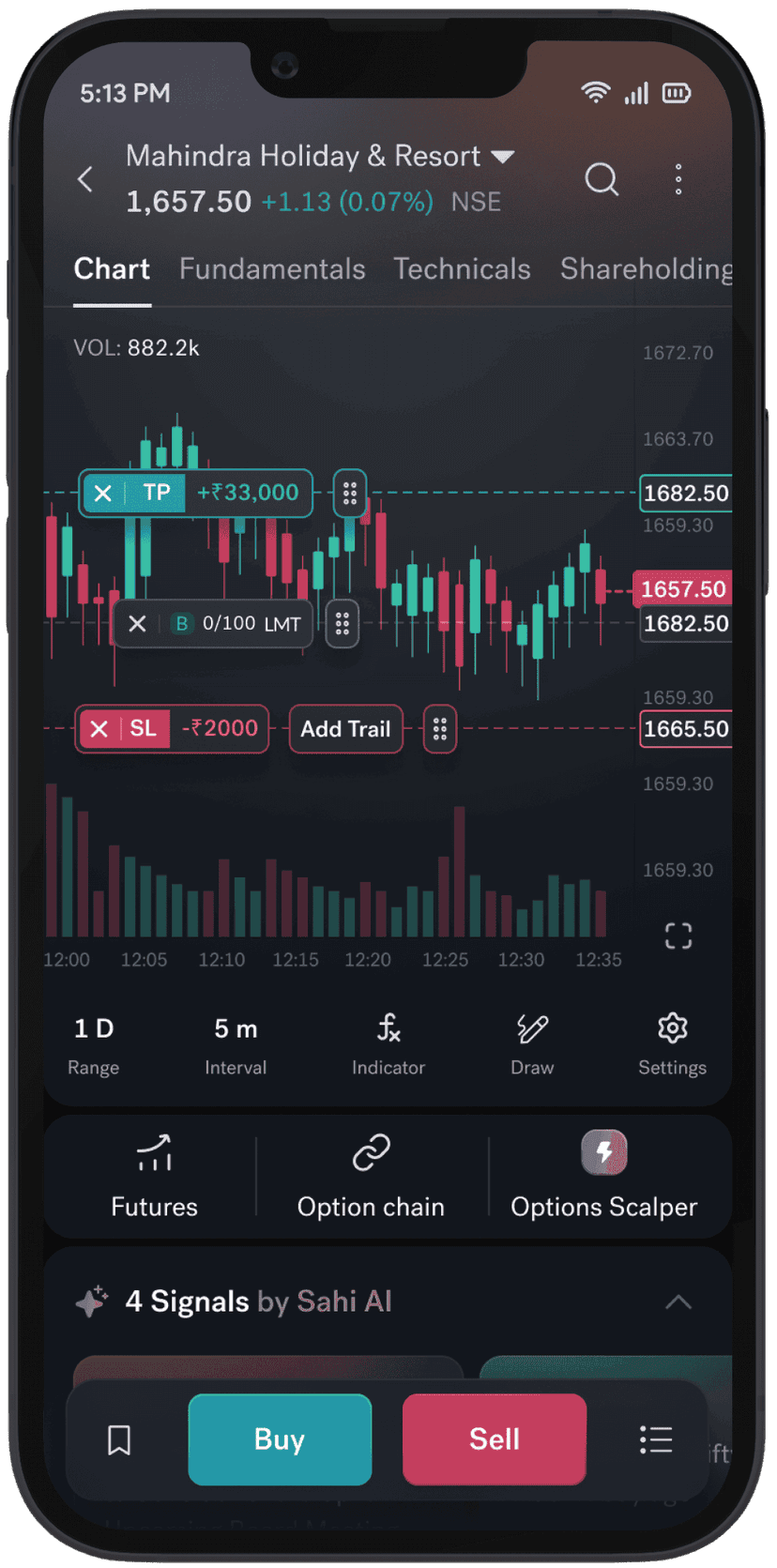Screen dimensions: 777x1568
Task: Tap the Add Trail button
Action: [x=345, y=729]
